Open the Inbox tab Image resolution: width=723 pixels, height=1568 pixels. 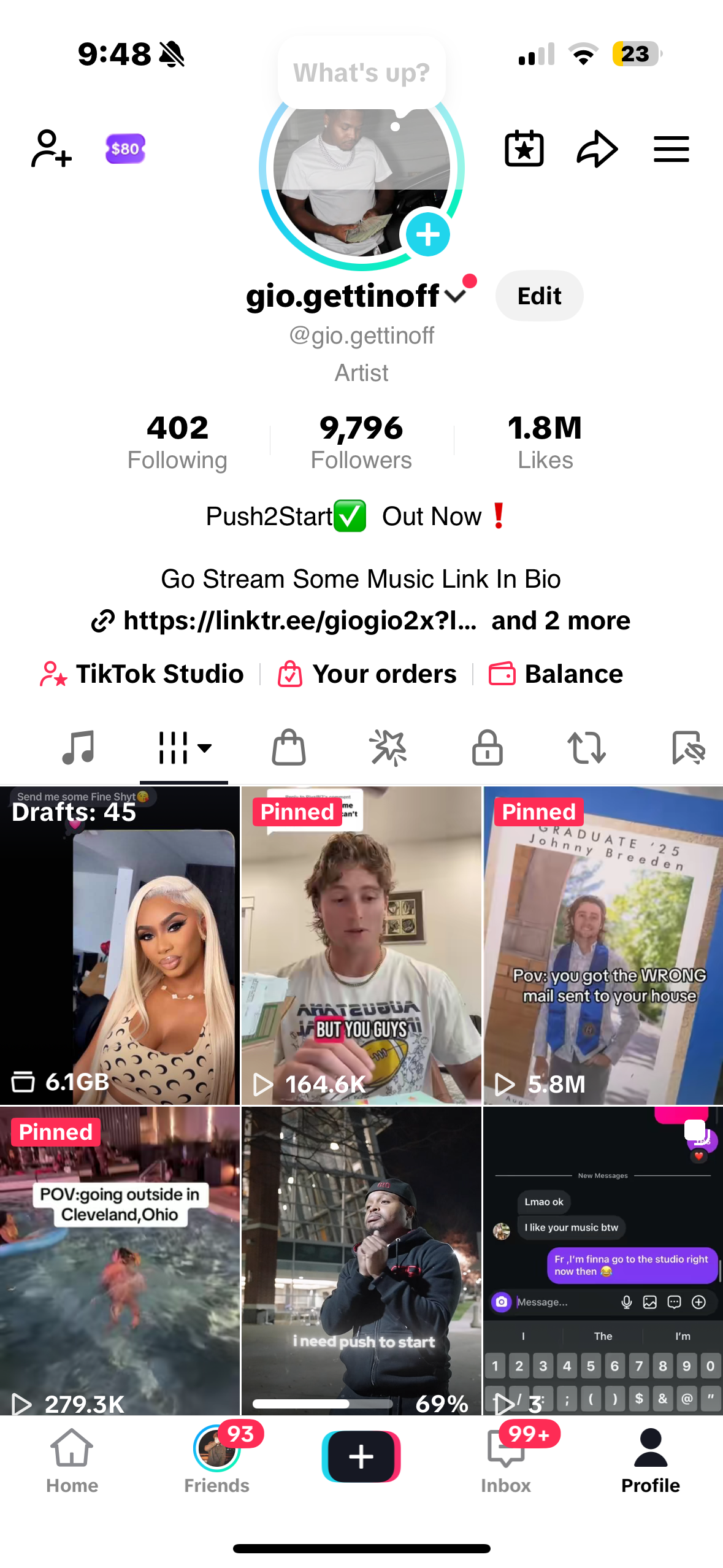pos(506,1461)
